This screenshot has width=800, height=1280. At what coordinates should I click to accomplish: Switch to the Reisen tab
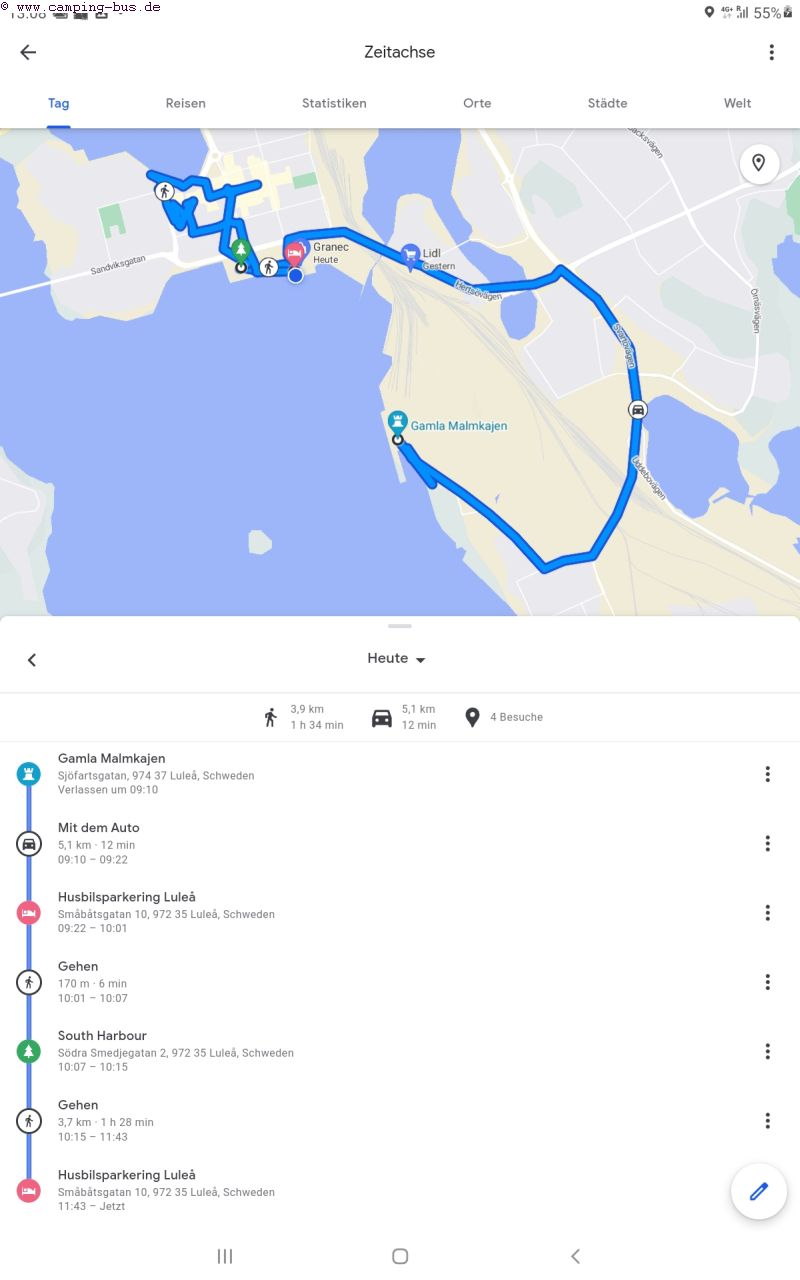[185, 103]
